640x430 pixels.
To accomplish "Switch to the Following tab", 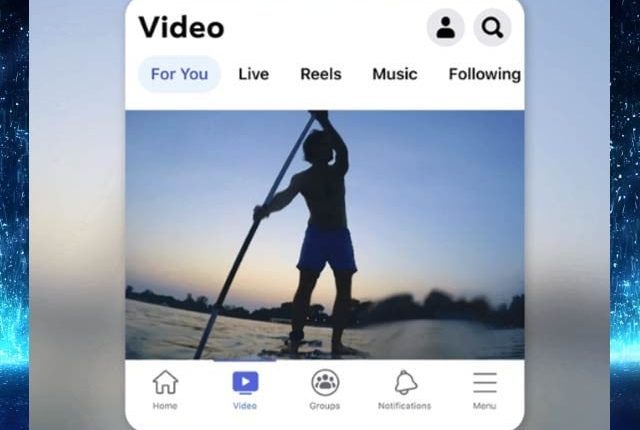I will [x=484, y=74].
